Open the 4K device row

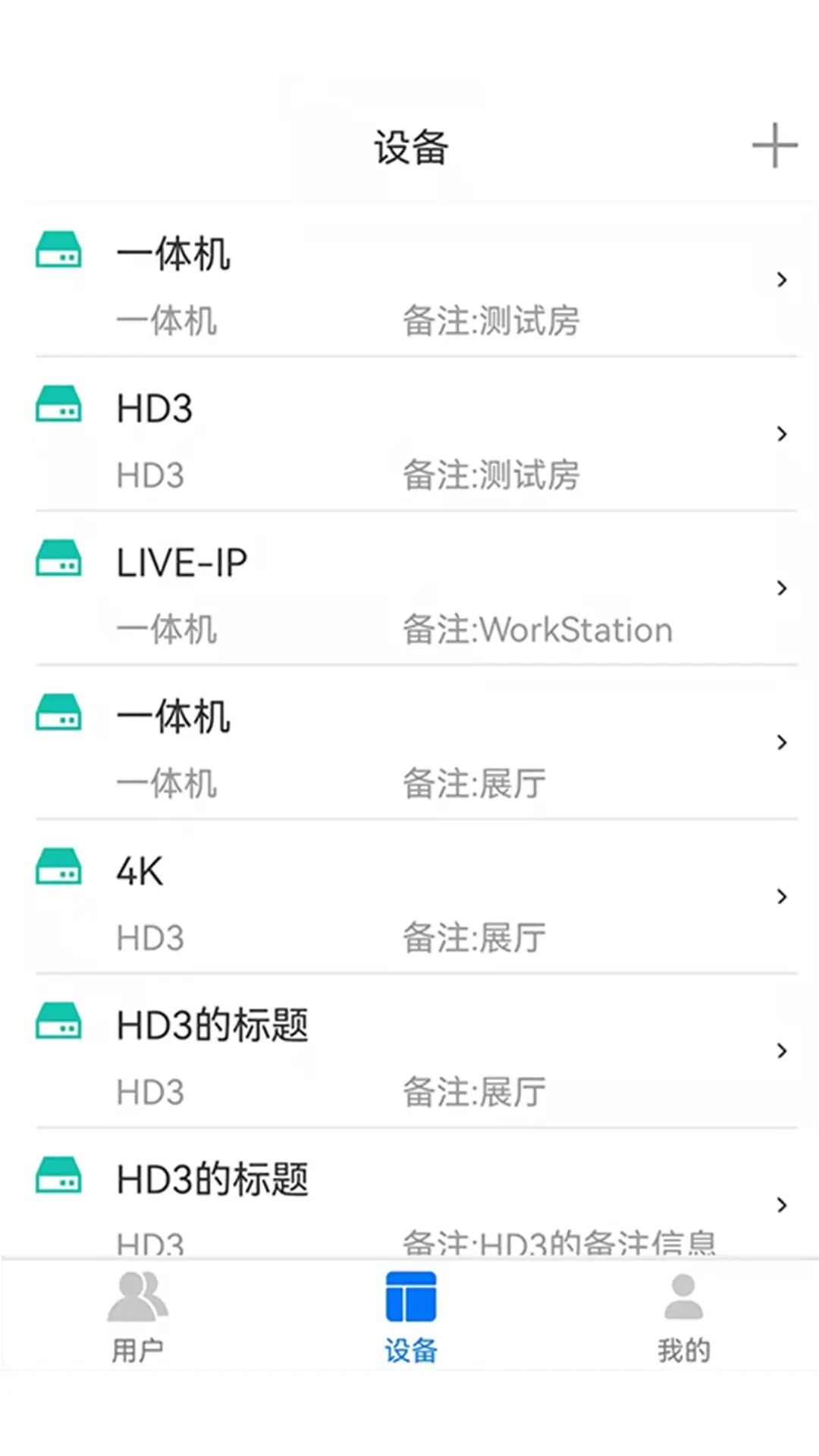coord(409,898)
